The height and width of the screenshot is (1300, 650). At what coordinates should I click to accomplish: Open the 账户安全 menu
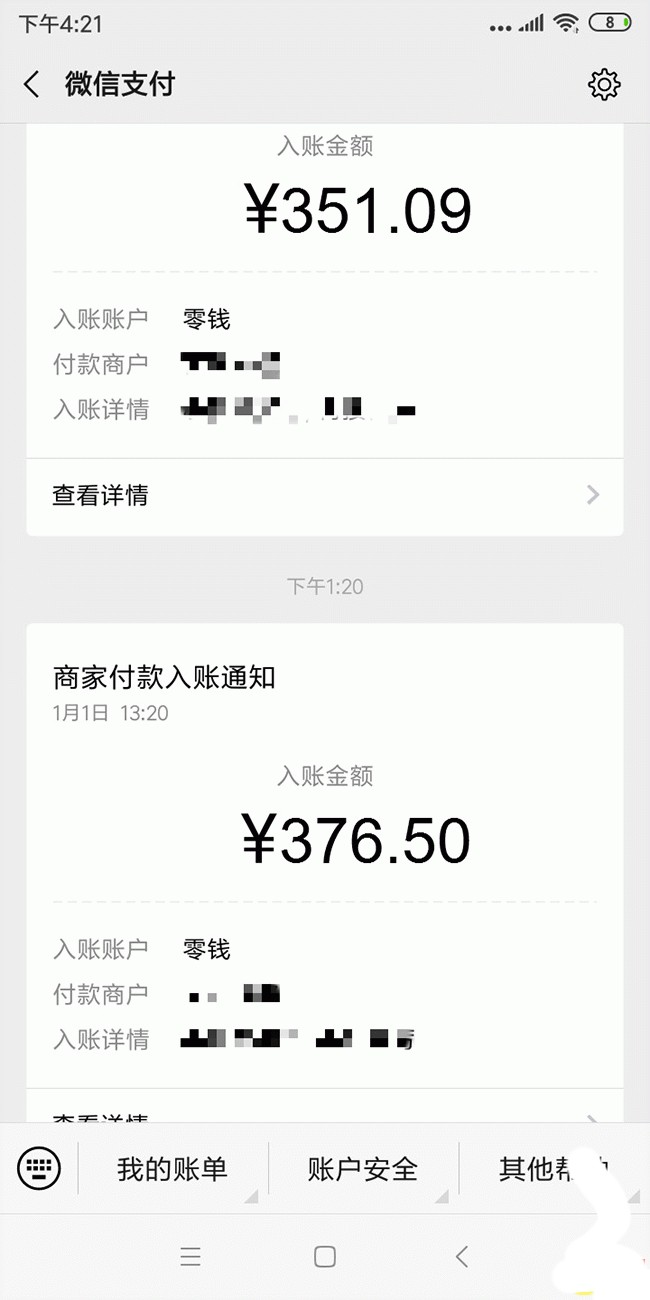(x=363, y=1168)
